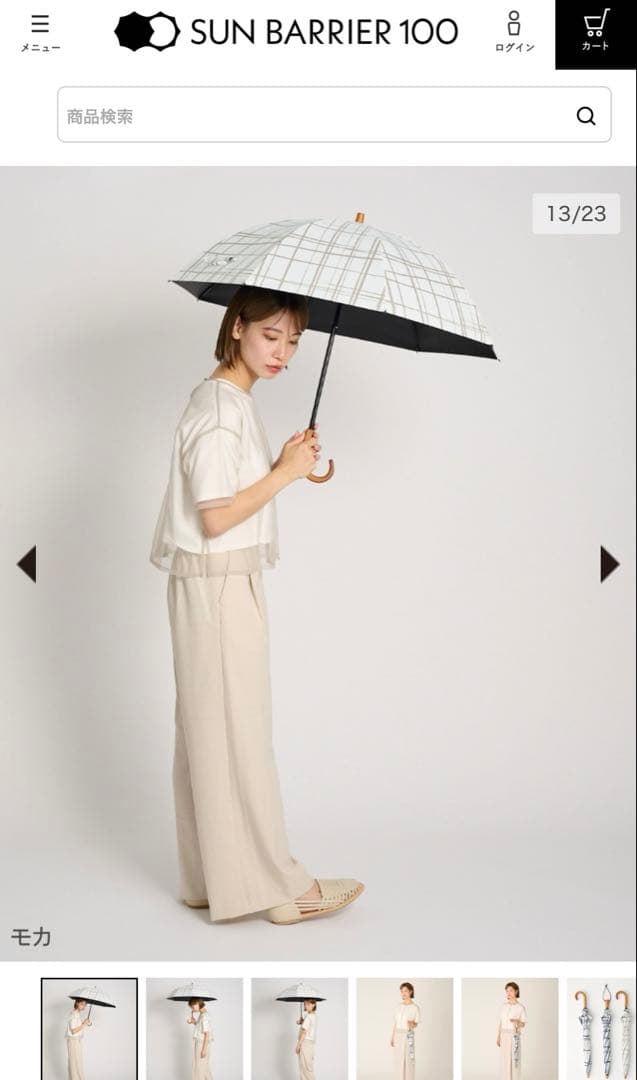
Task: Select the second thumbnail with front-facing model
Action: click(194, 1028)
